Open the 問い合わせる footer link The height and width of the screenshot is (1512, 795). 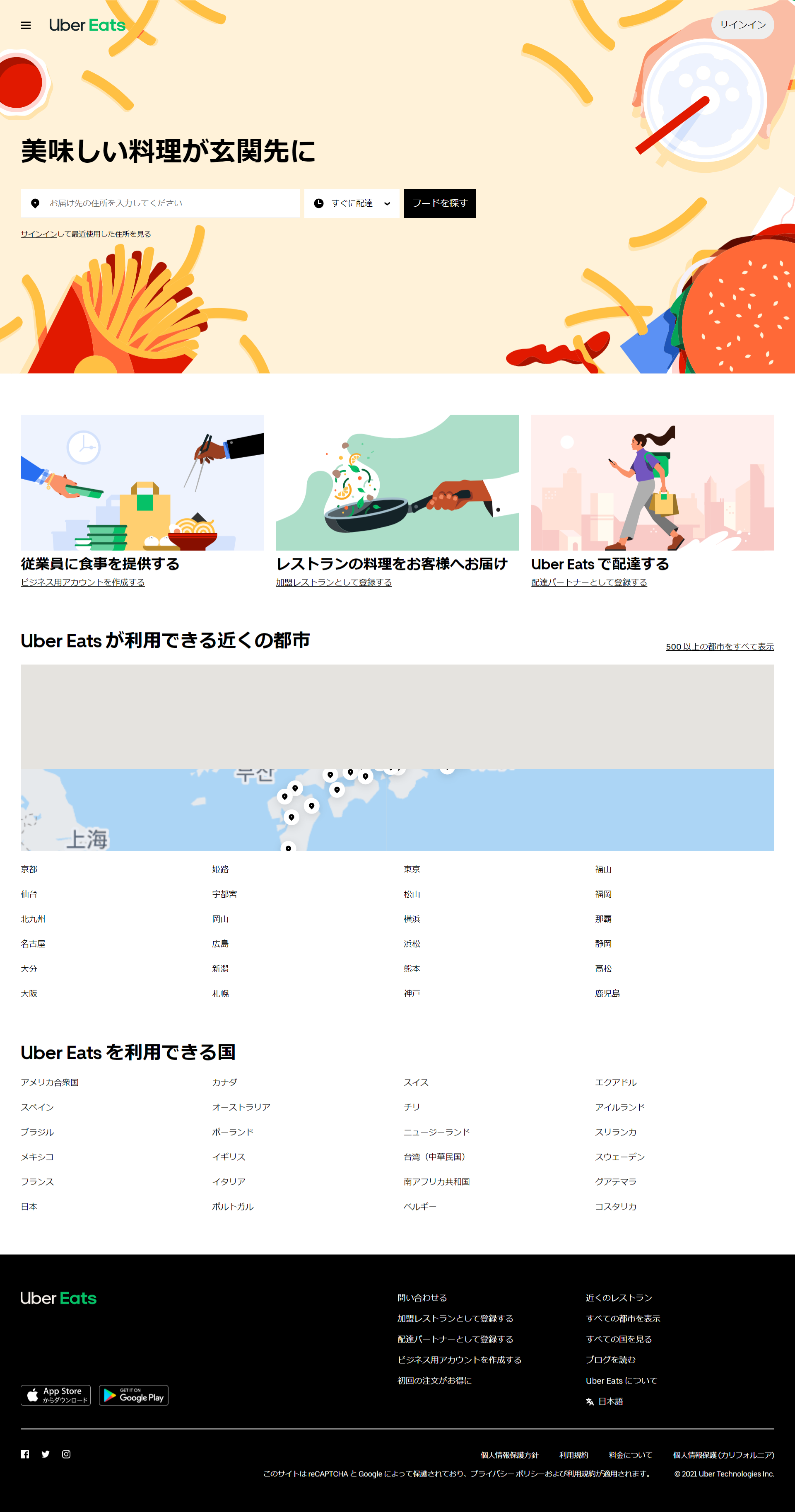pos(422,1297)
